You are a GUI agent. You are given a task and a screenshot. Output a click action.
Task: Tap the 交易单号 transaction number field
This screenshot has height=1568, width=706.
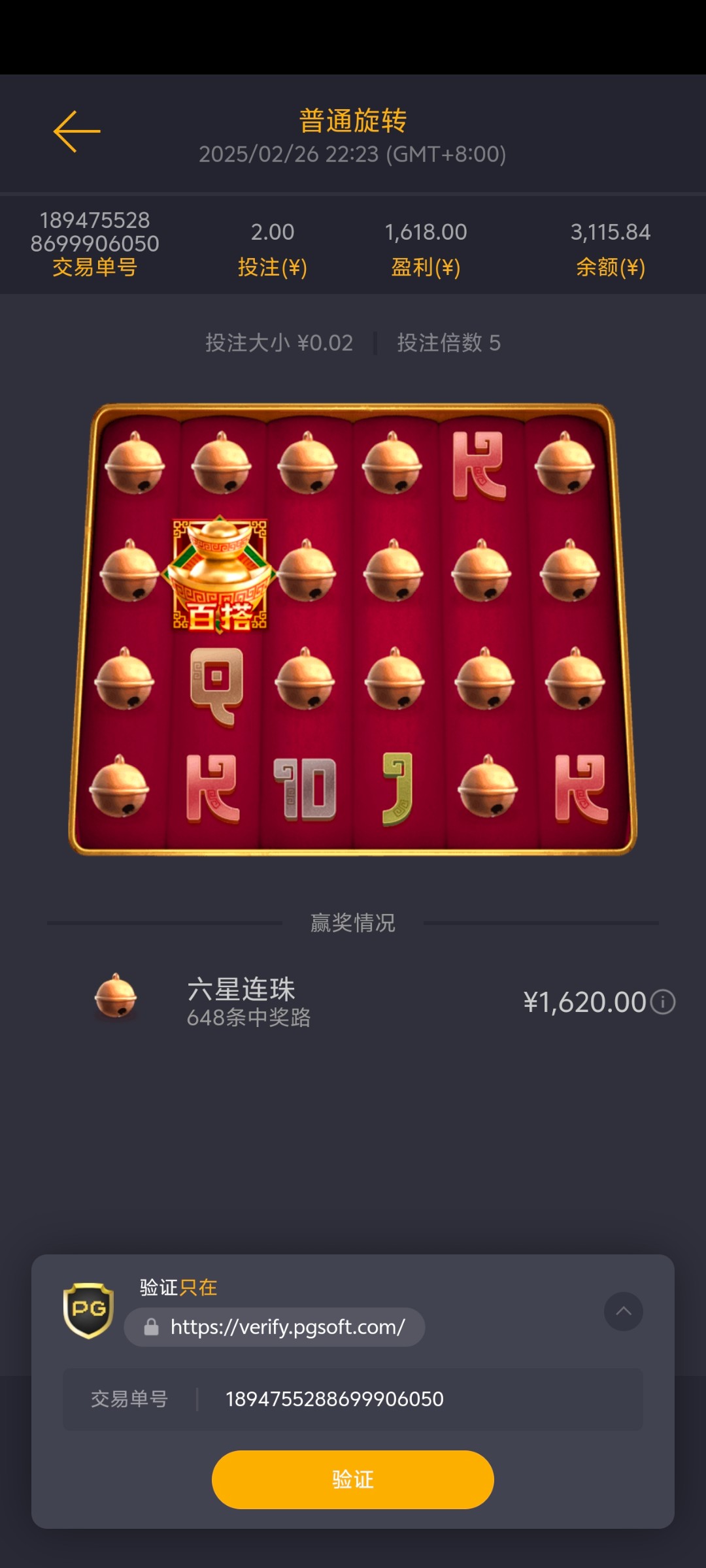pos(353,1399)
